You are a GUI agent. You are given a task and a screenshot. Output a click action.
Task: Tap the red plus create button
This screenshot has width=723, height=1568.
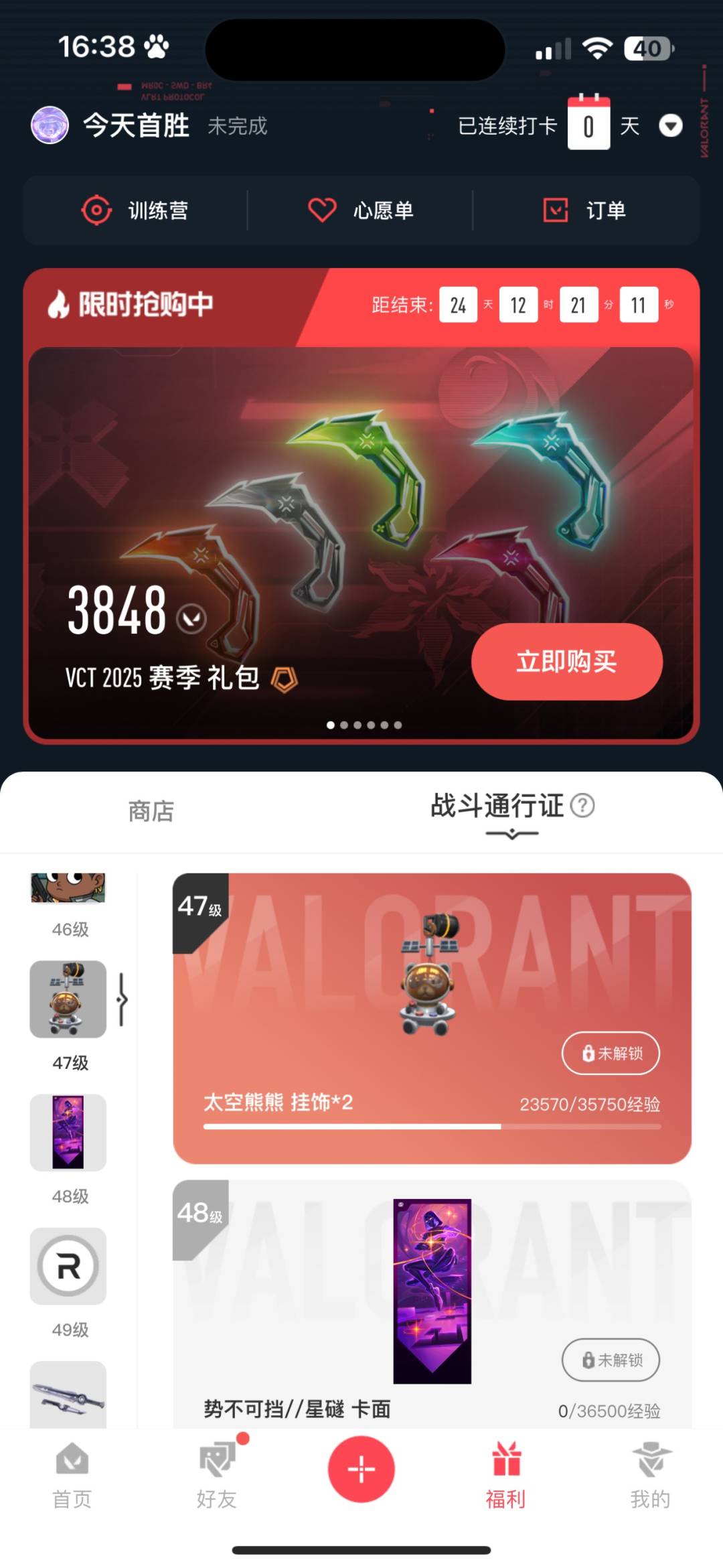pyautogui.click(x=361, y=1469)
